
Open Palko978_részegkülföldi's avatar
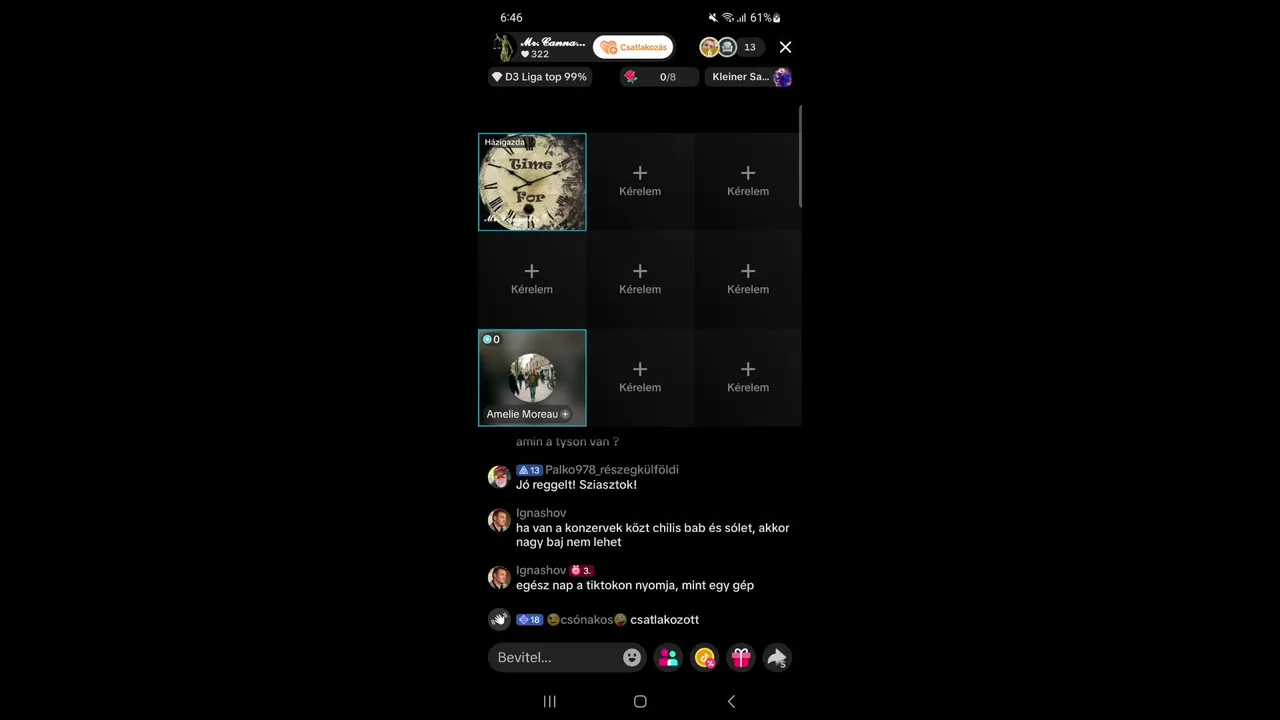pyautogui.click(x=499, y=476)
